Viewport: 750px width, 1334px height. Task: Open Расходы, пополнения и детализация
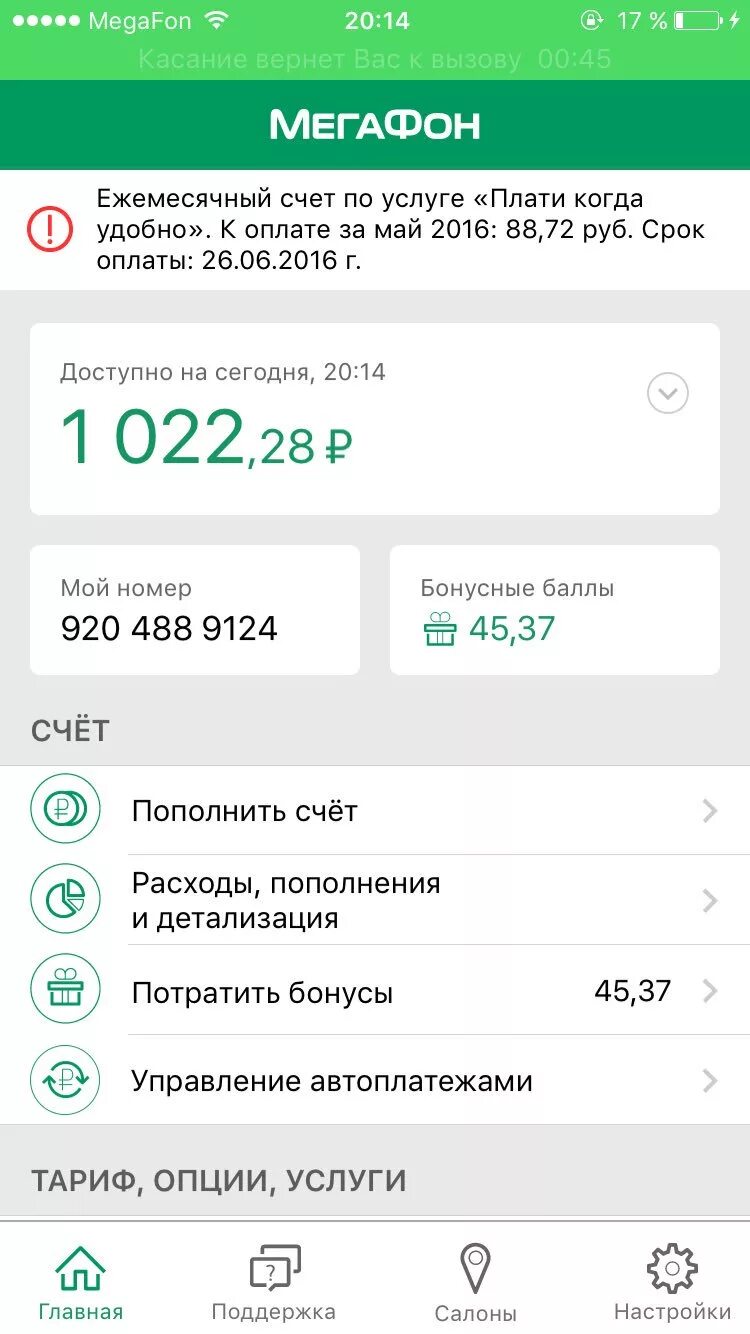click(x=375, y=900)
